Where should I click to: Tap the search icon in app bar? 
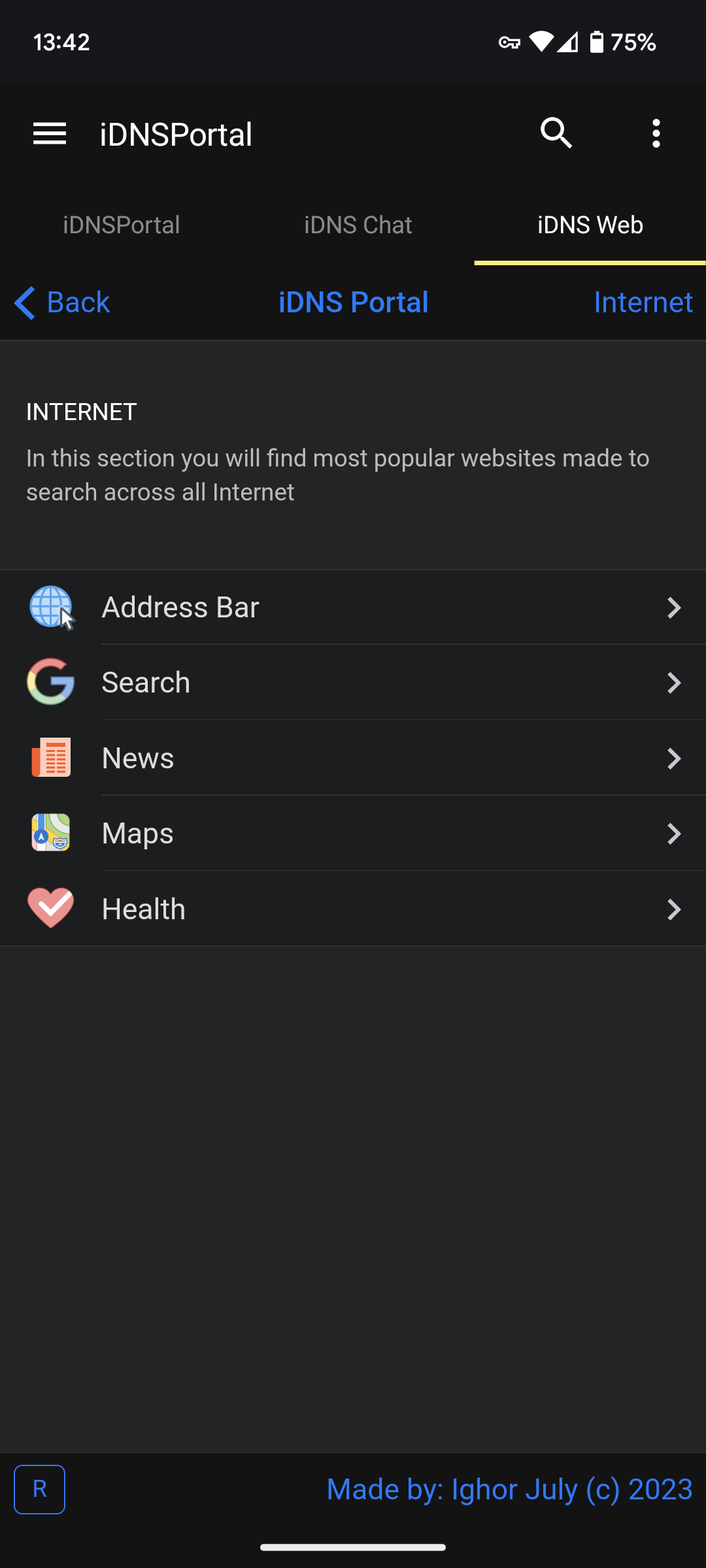556,134
